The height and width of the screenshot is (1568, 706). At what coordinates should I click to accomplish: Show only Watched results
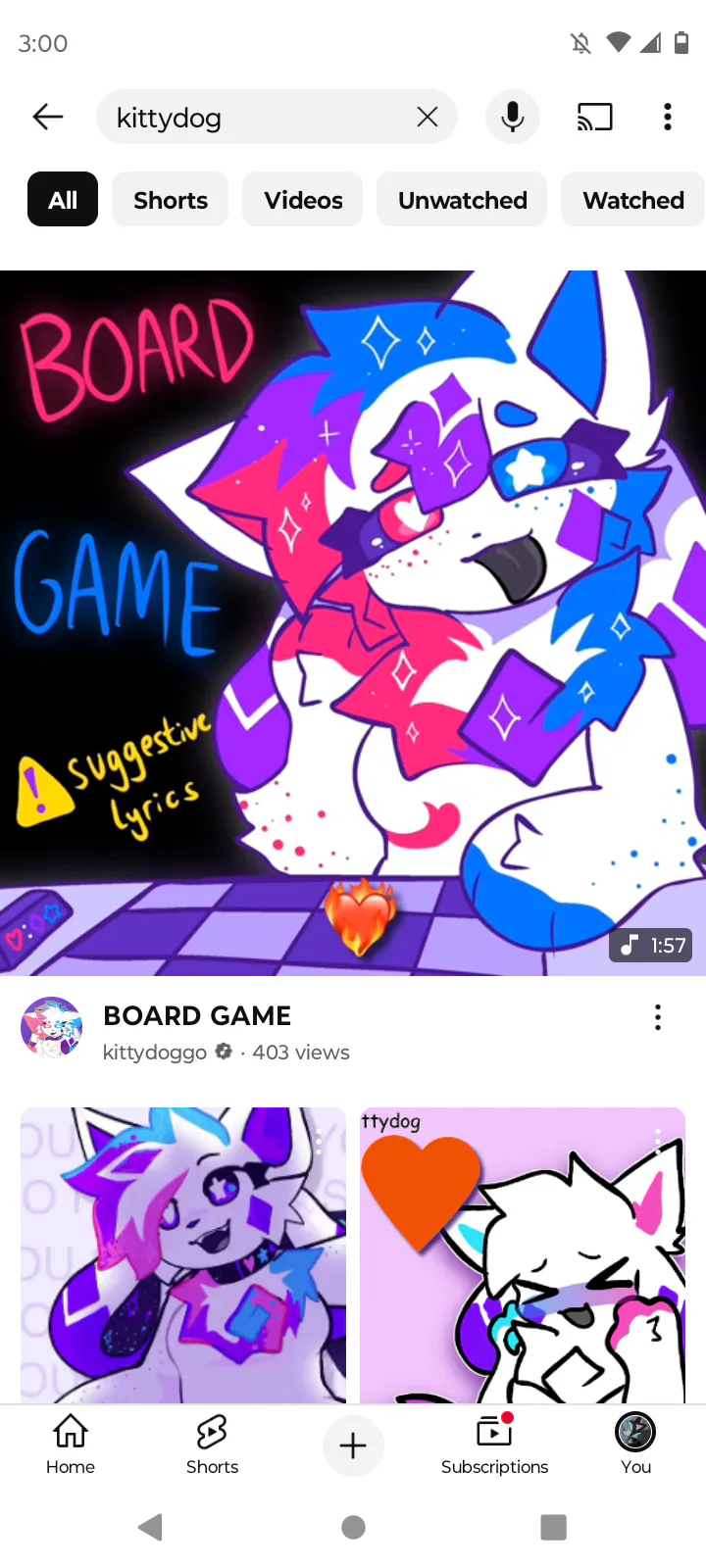click(633, 200)
